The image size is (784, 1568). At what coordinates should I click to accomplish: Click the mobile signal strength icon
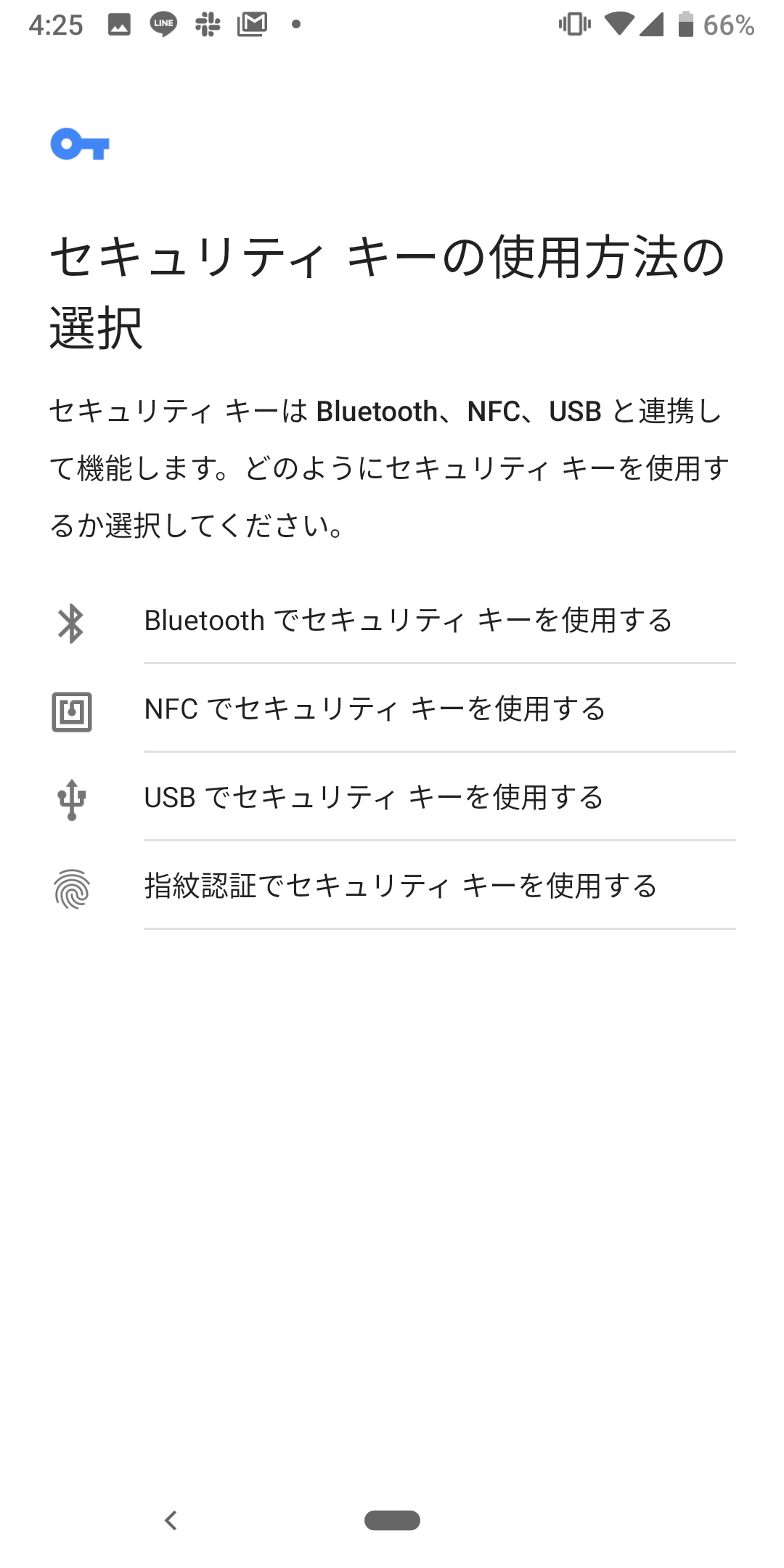pos(652,24)
